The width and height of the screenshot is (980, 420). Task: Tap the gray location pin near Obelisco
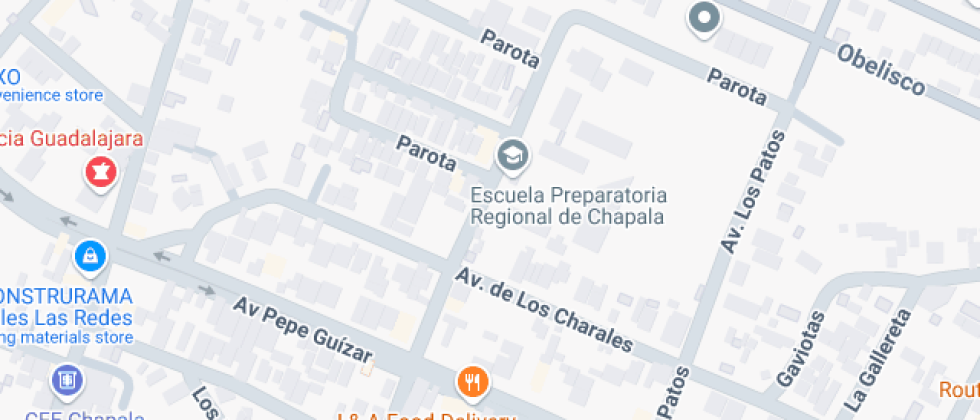(x=705, y=18)
